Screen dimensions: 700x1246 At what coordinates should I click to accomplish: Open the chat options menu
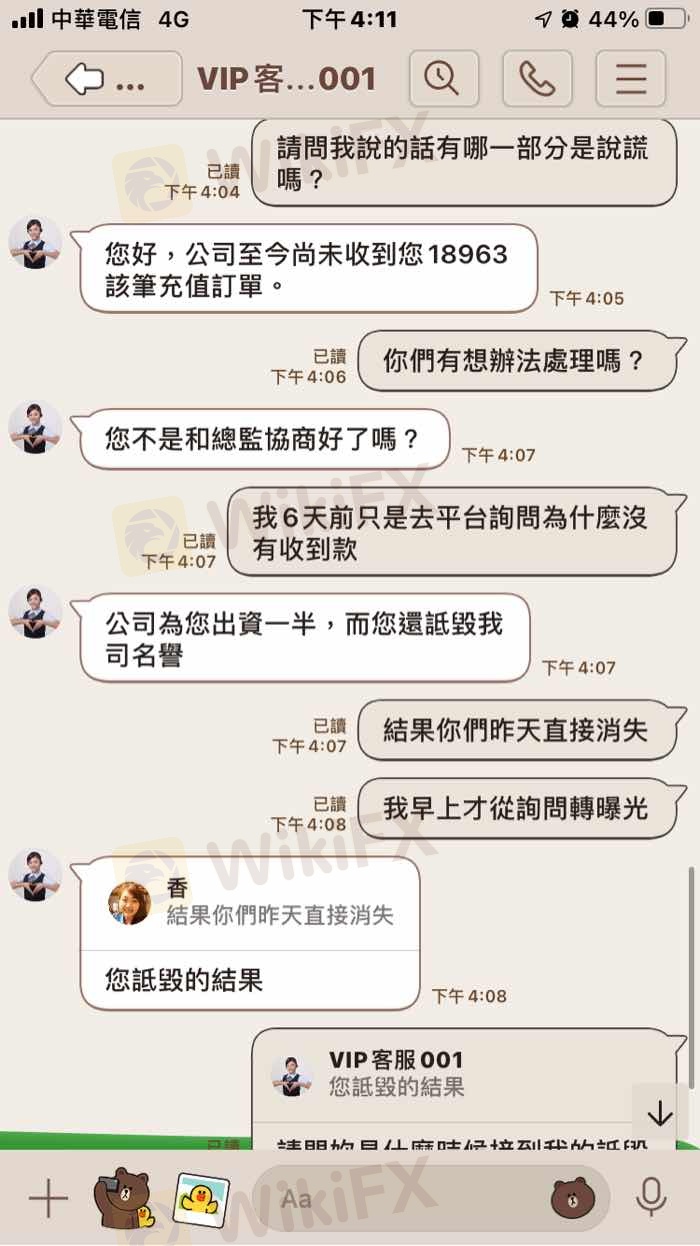point(630,79)
